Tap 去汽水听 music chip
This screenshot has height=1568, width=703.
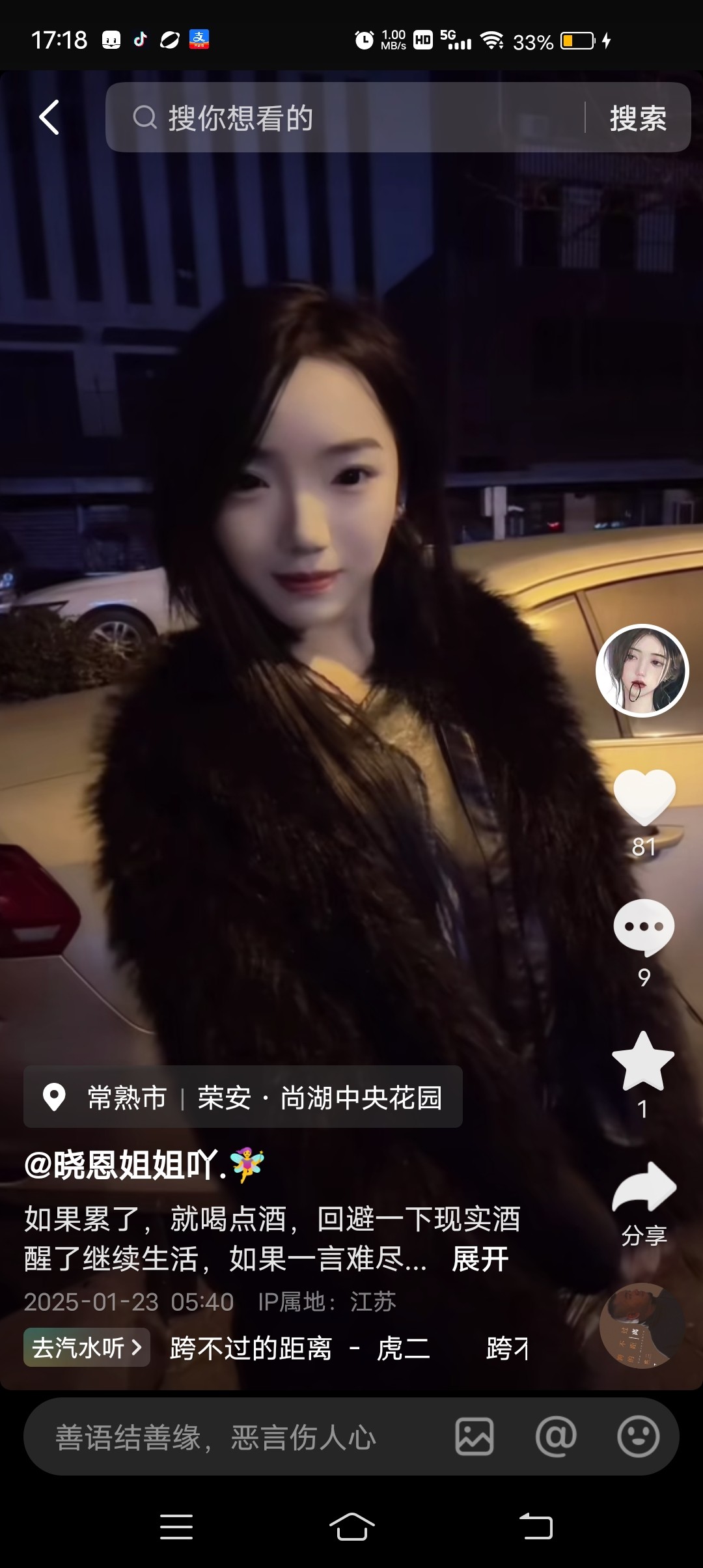[87, 1348]
